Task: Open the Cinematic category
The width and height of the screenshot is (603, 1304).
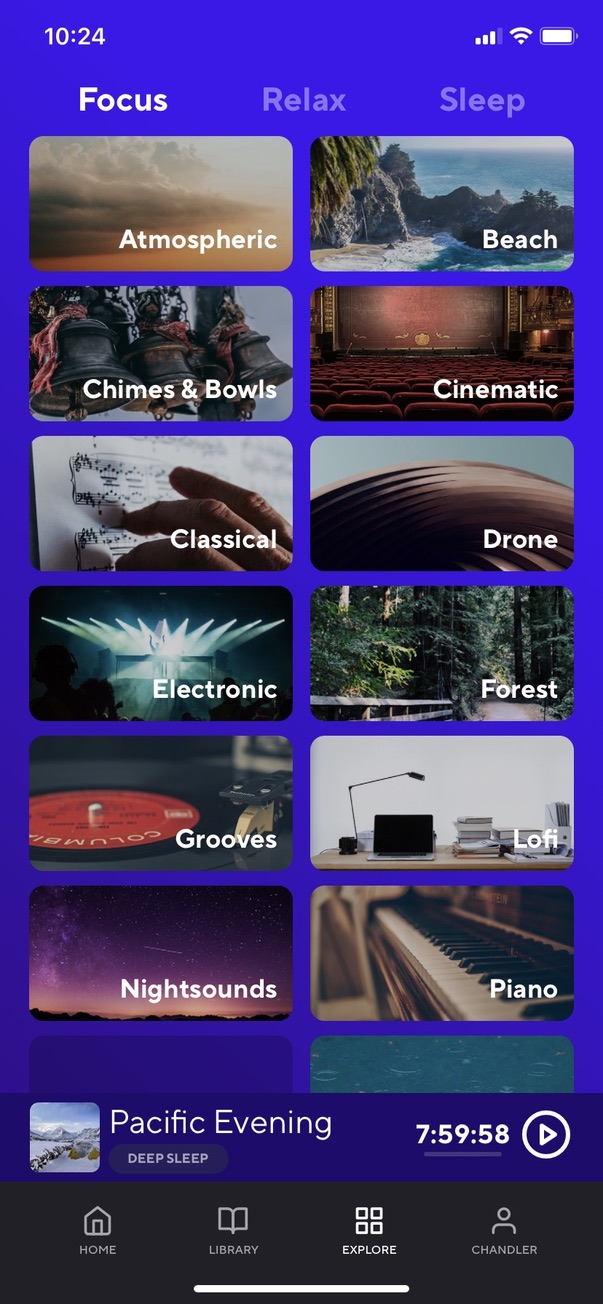Action: point(442,354)
